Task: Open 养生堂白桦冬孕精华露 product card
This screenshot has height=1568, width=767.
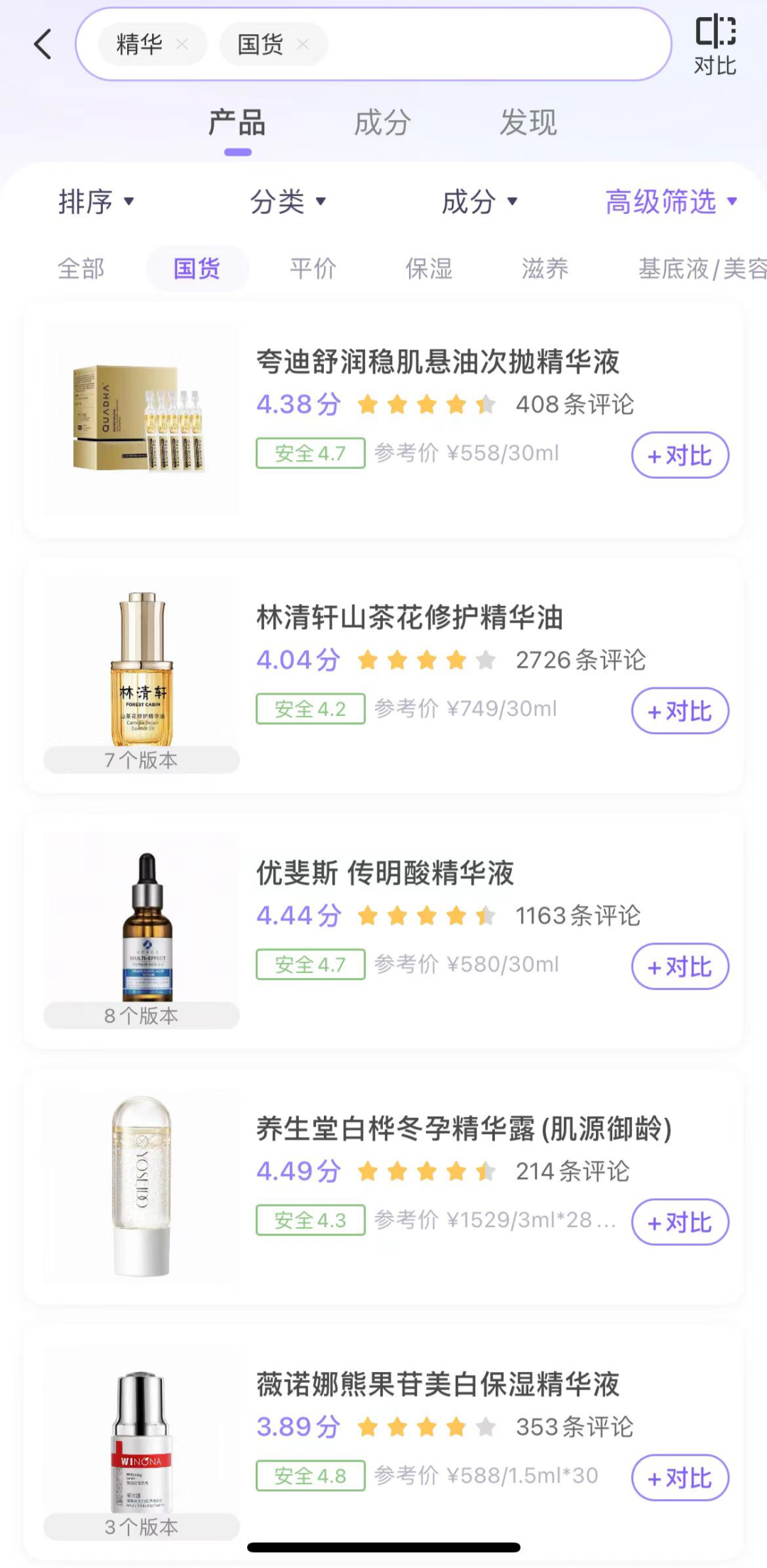Action: [383, 1187]
